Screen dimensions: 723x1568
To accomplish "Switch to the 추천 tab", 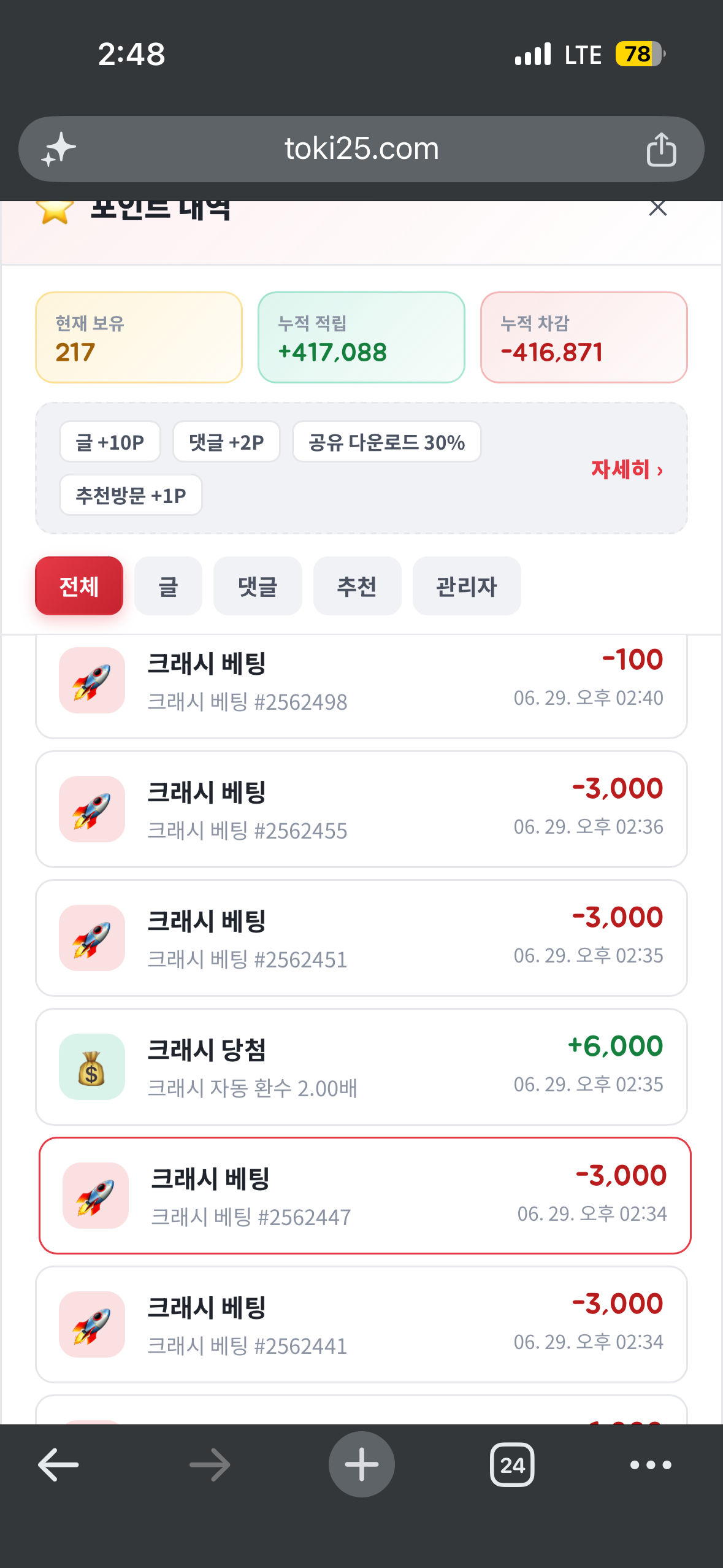I will tap(357, 586).
